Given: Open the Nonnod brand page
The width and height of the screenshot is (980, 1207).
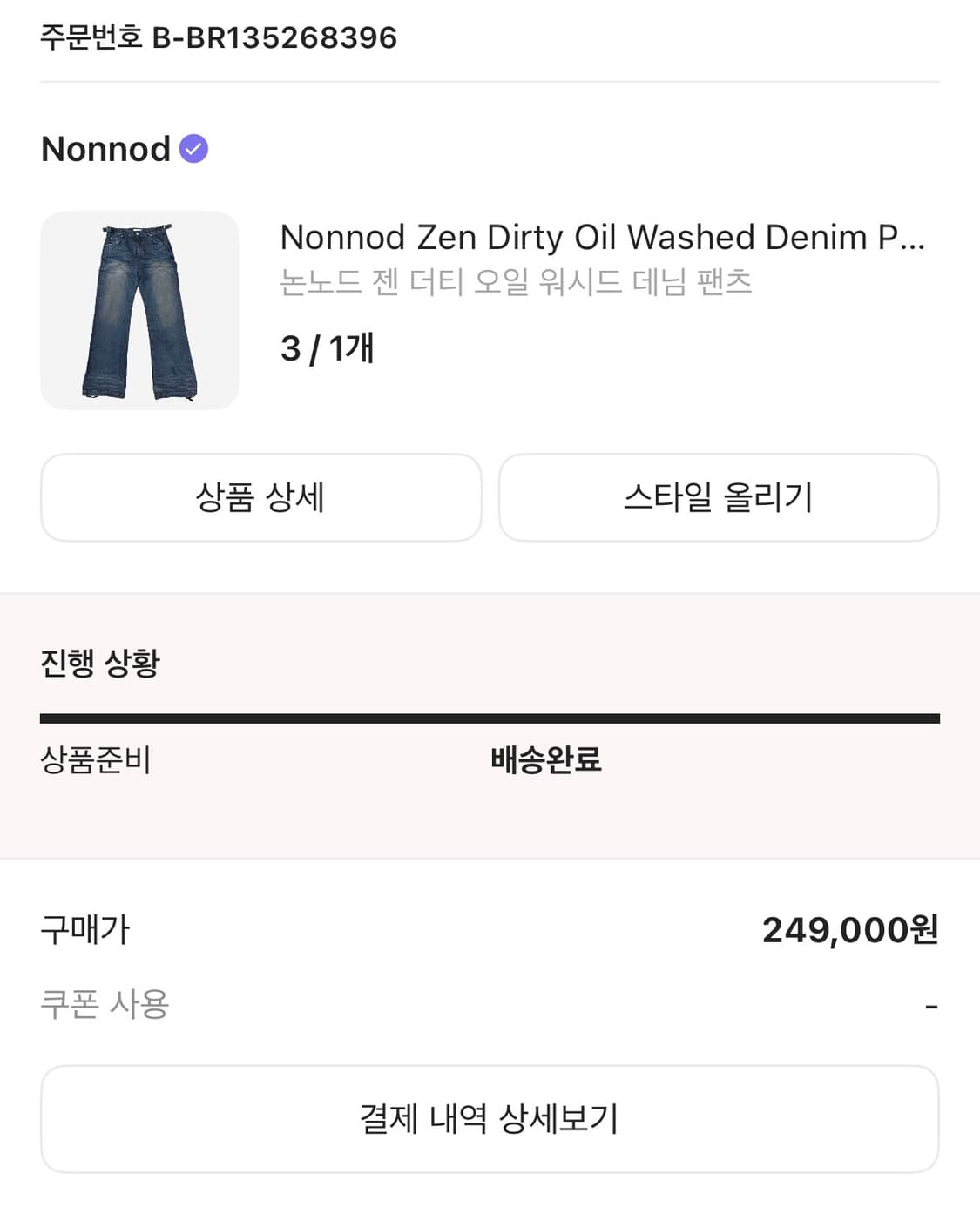Looking at the screenshot, I should pos(105,149).
